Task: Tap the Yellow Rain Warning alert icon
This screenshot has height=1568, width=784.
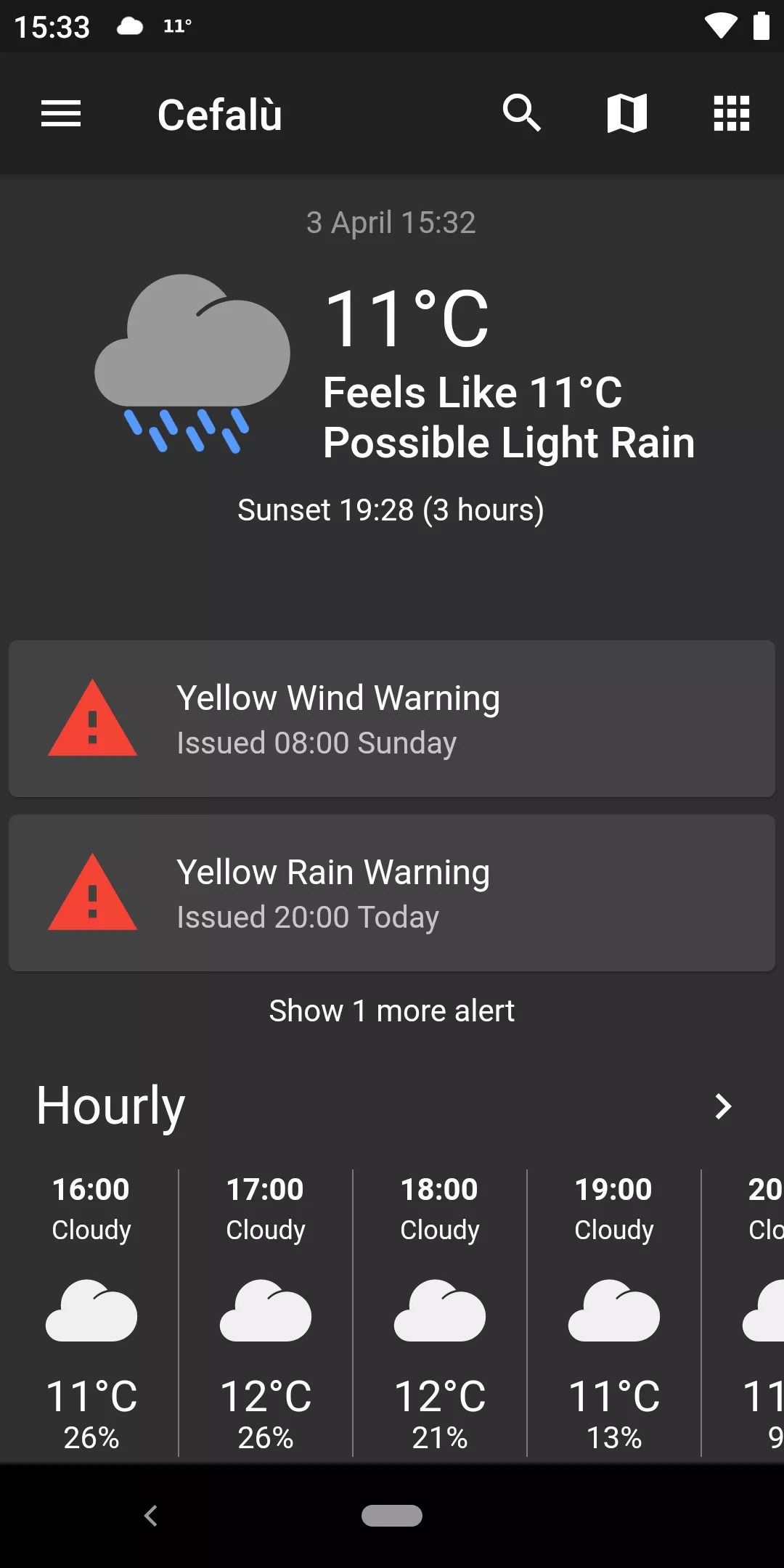Action: tap(91, 894)
